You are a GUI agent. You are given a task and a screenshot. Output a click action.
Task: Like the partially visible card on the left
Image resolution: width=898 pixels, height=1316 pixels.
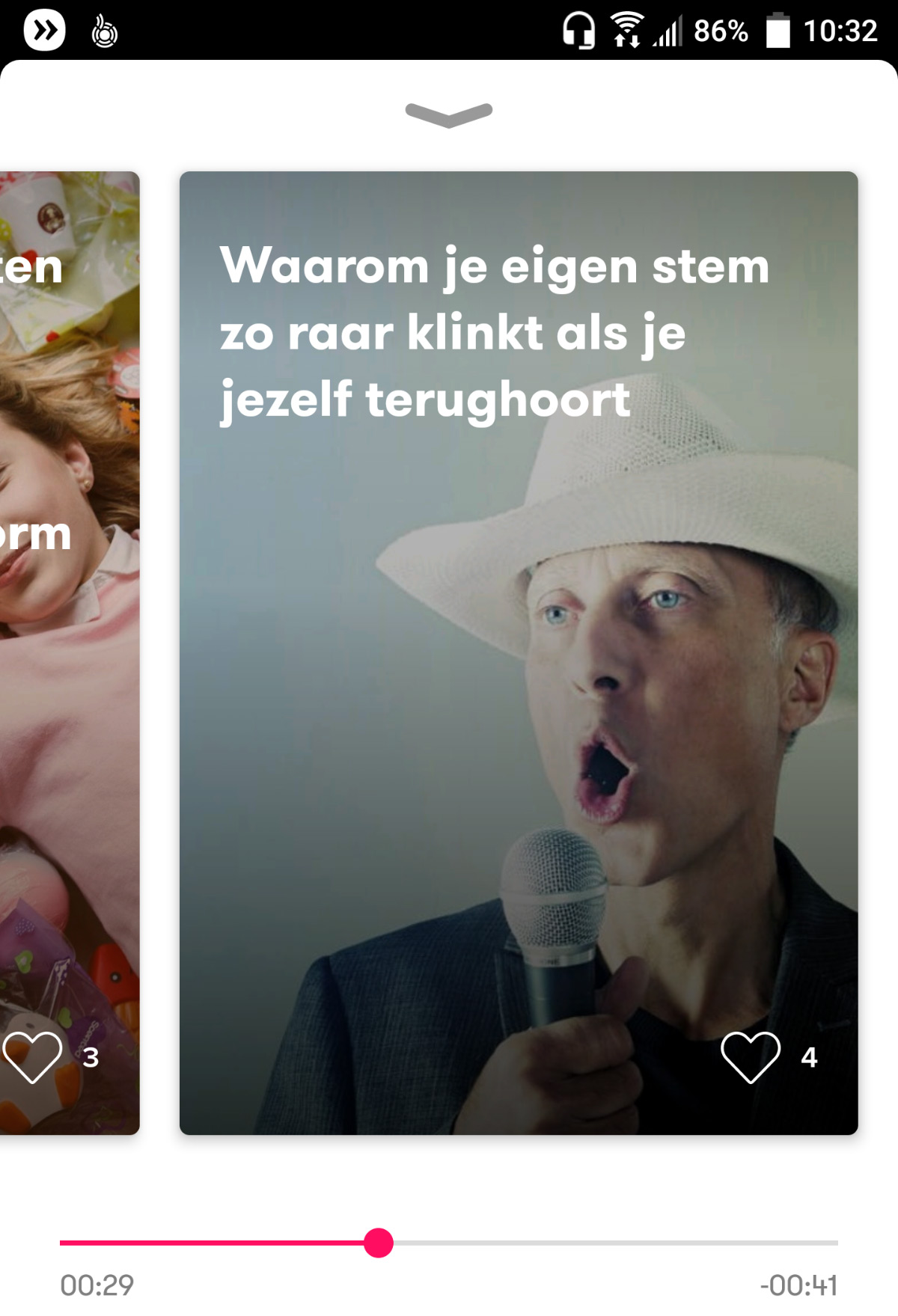[x=33, y=1056]
